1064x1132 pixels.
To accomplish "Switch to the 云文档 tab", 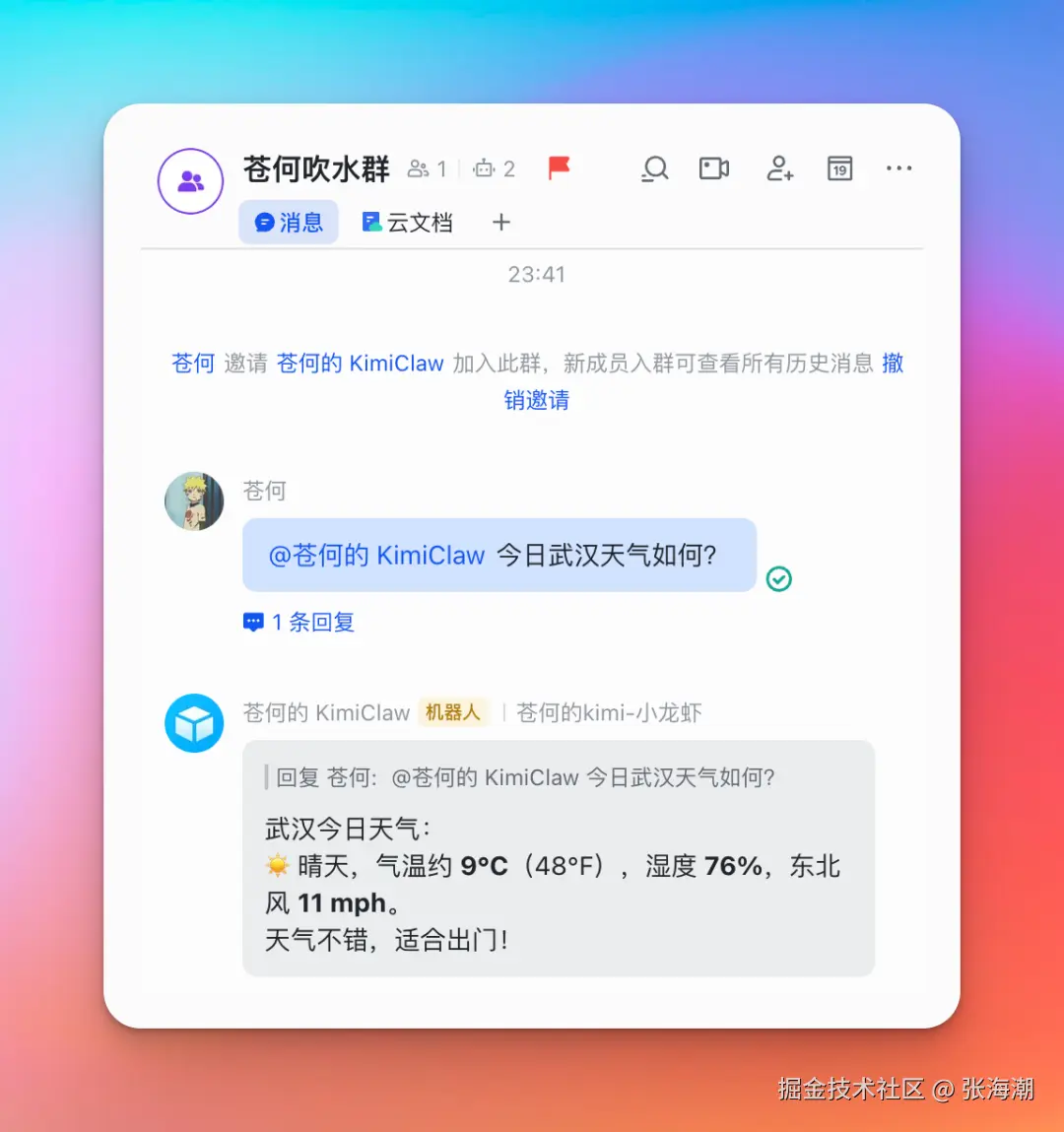I will [408, 223].
